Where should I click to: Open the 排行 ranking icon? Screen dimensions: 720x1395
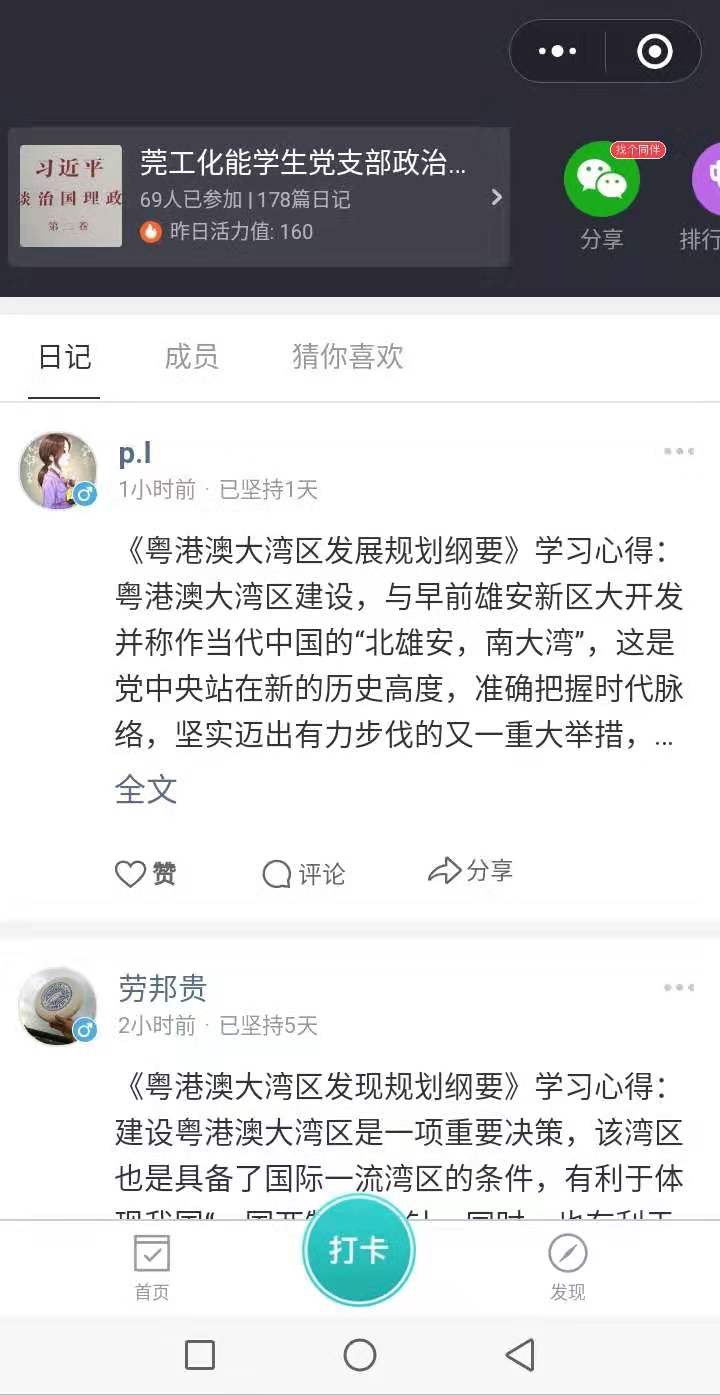point(706,181)
